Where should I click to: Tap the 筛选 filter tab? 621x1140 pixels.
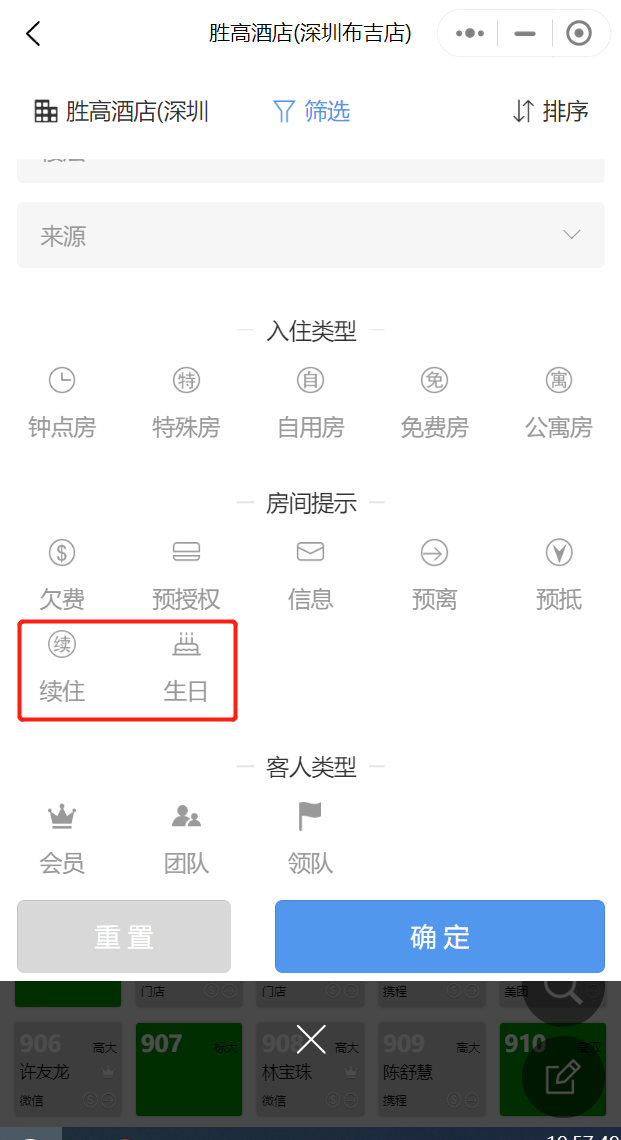311,111
